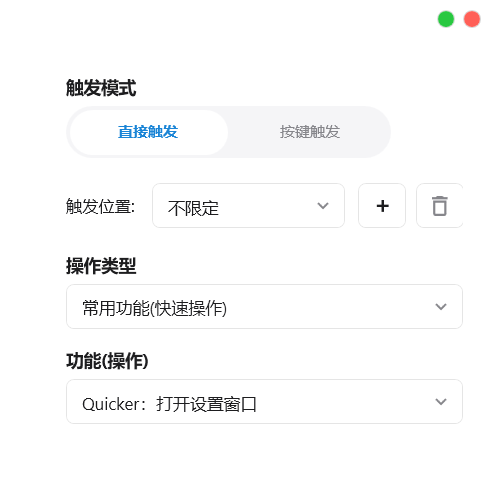Screen dimensions: 496x492
Task: Open the 触发位置 dropdown showing 不限定
Action: coord(248,206)
